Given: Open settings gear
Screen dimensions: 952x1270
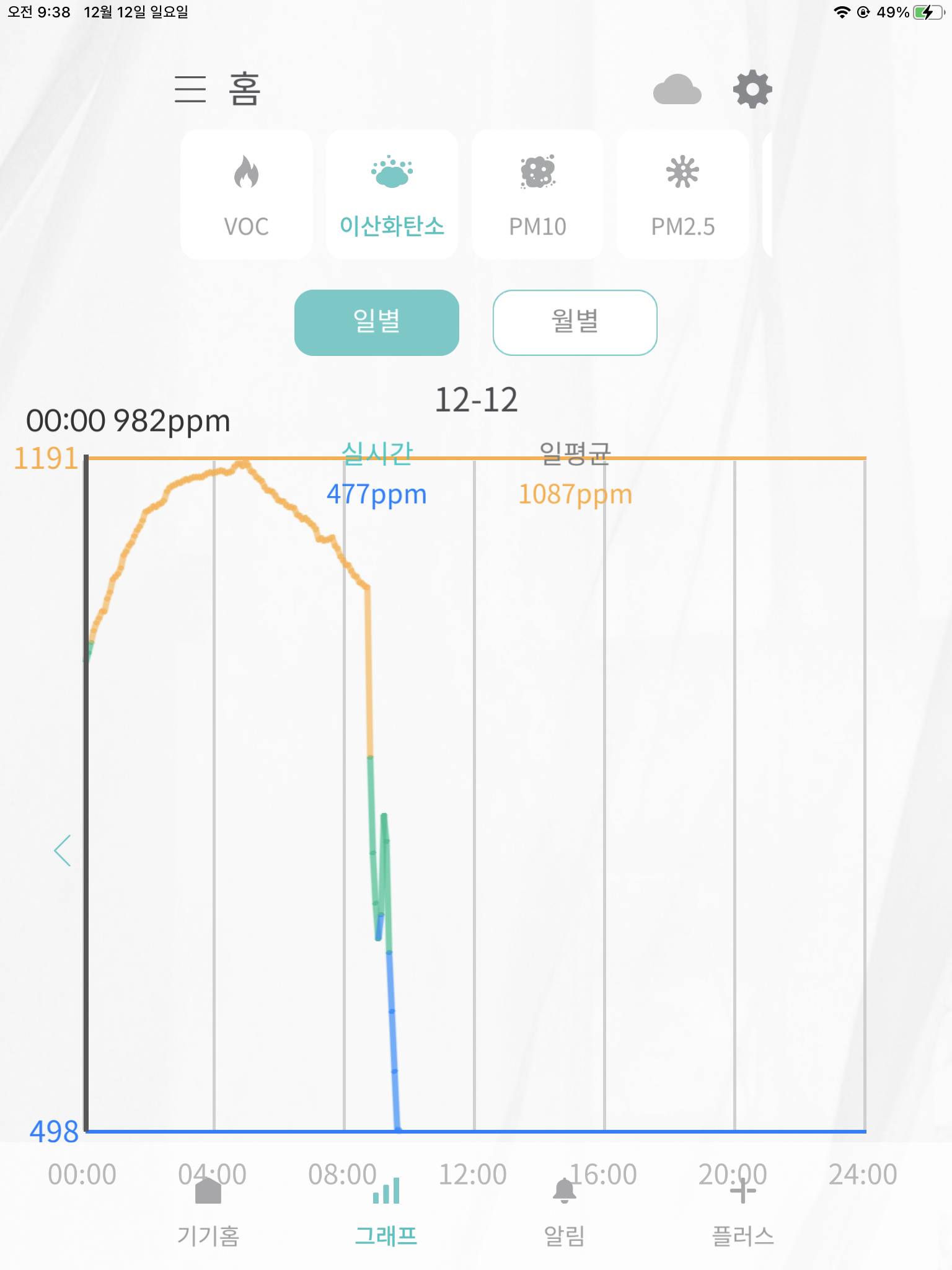Looking at the screenshot, I should (752, 89).
